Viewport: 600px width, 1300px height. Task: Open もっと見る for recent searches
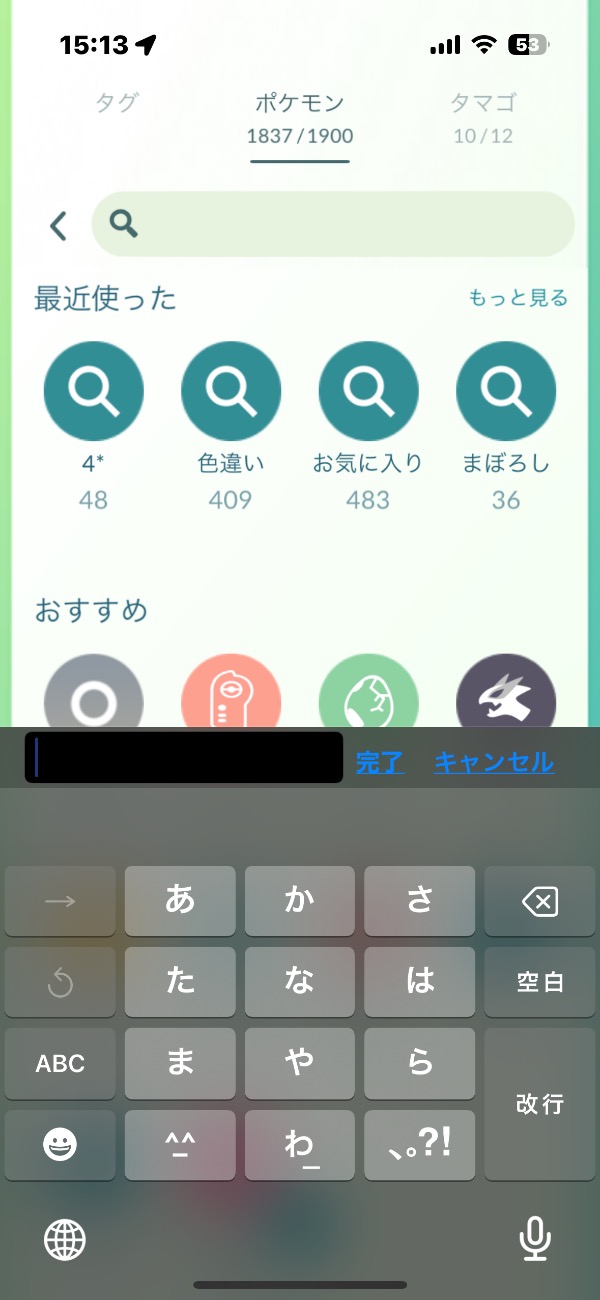tap(518, 298)
